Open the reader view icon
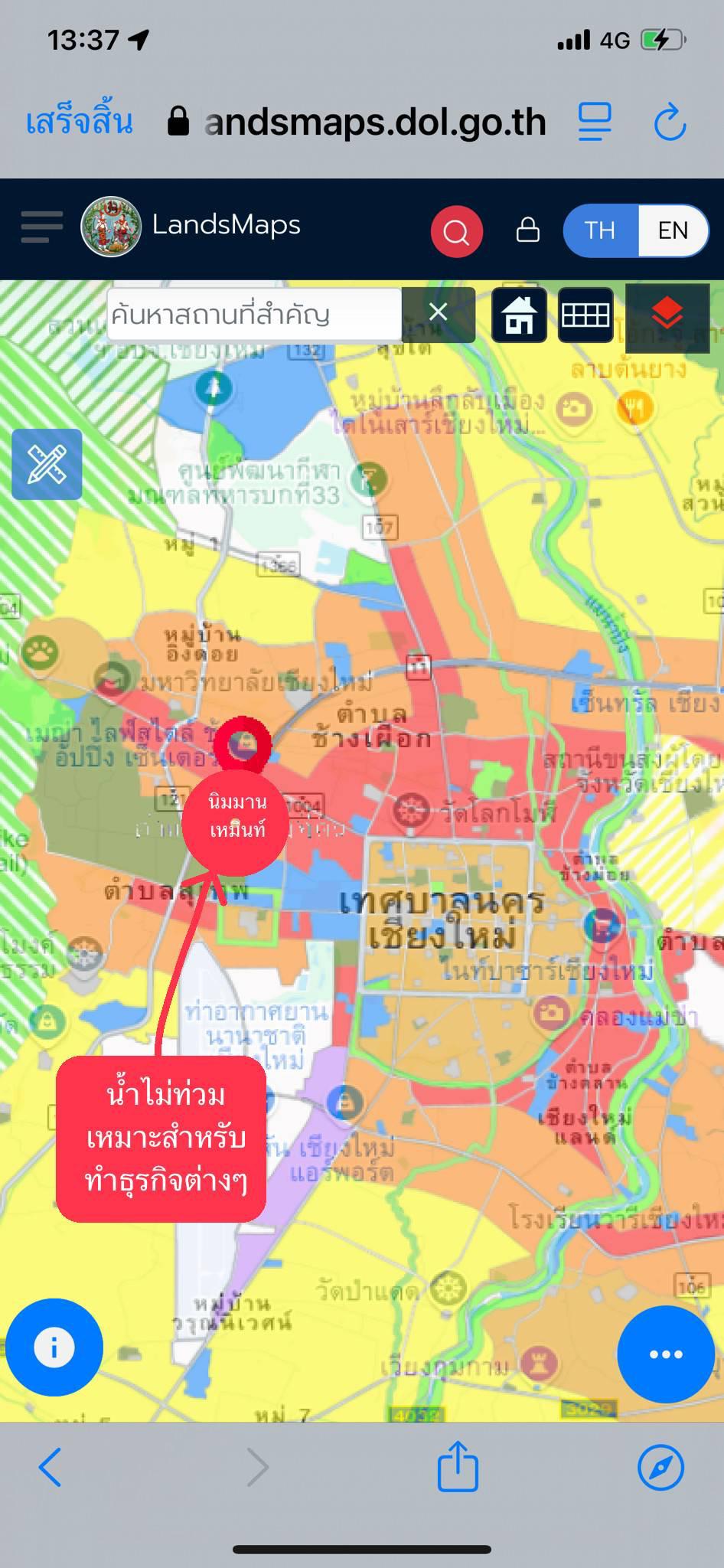The width and height of the screenshot is (724, 1568). click(594, 122)
